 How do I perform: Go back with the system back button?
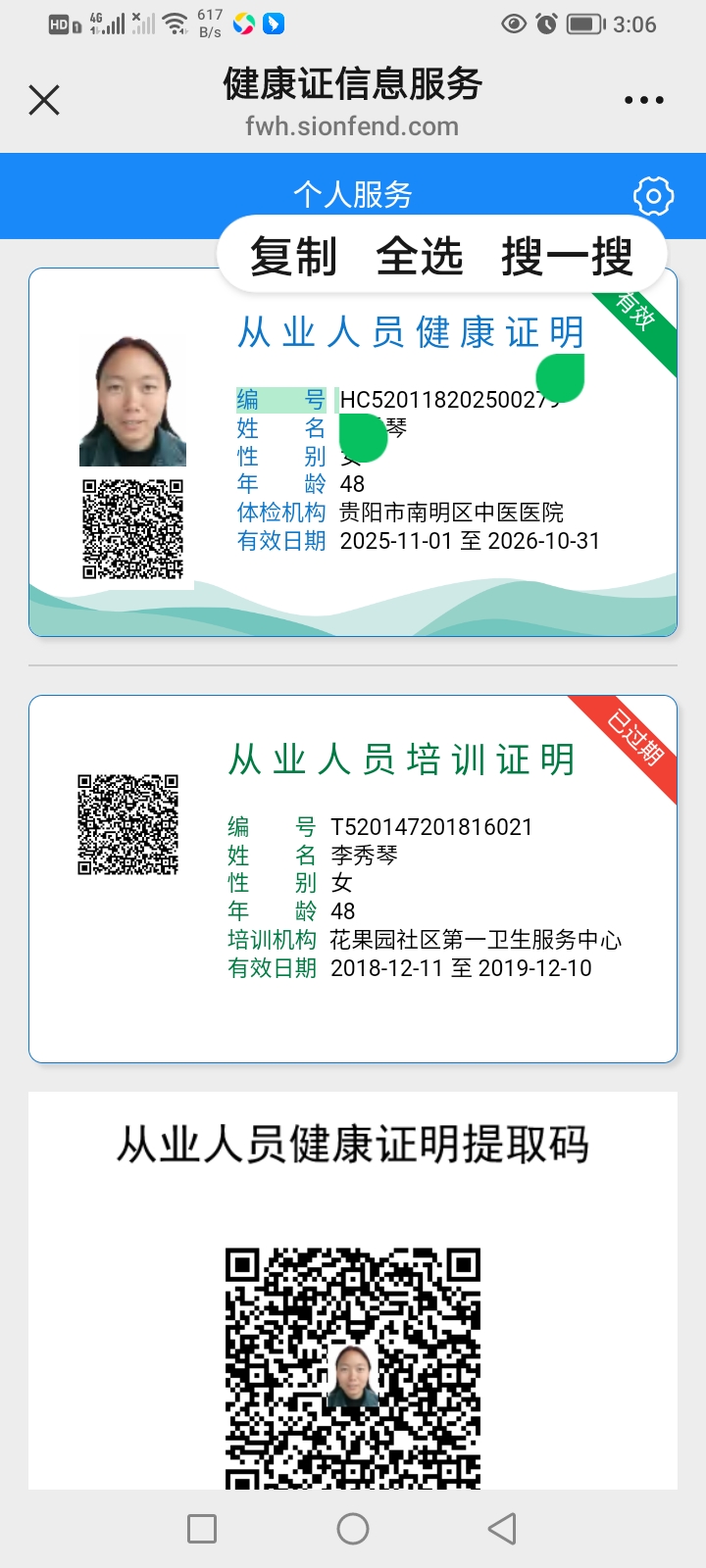coord(502,1528)
